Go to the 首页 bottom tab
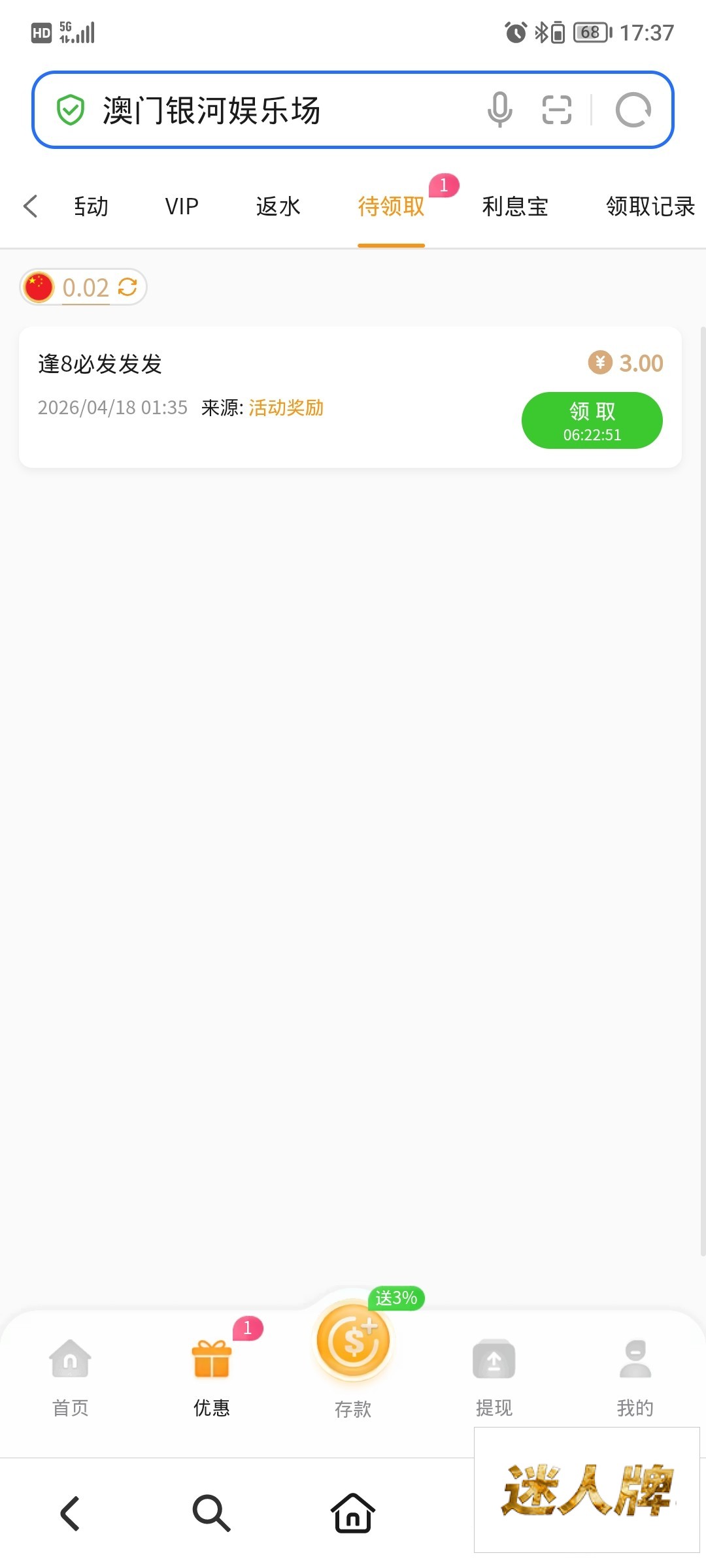Screen dimensions: 706x1568 tap(71, 1376)
